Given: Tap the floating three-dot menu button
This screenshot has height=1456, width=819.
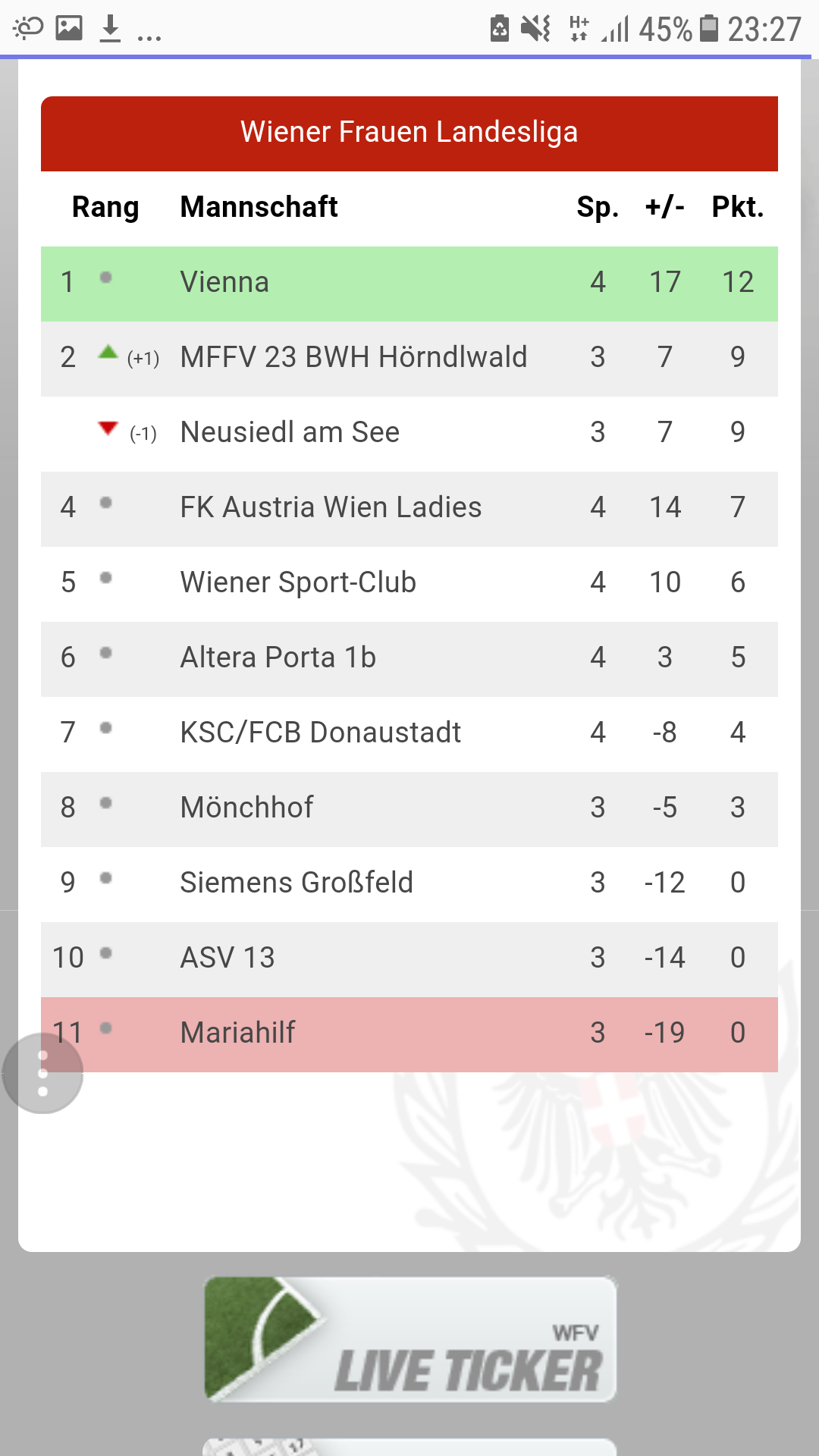Looking at the screenshot, I should click(x=42, y=1073).
